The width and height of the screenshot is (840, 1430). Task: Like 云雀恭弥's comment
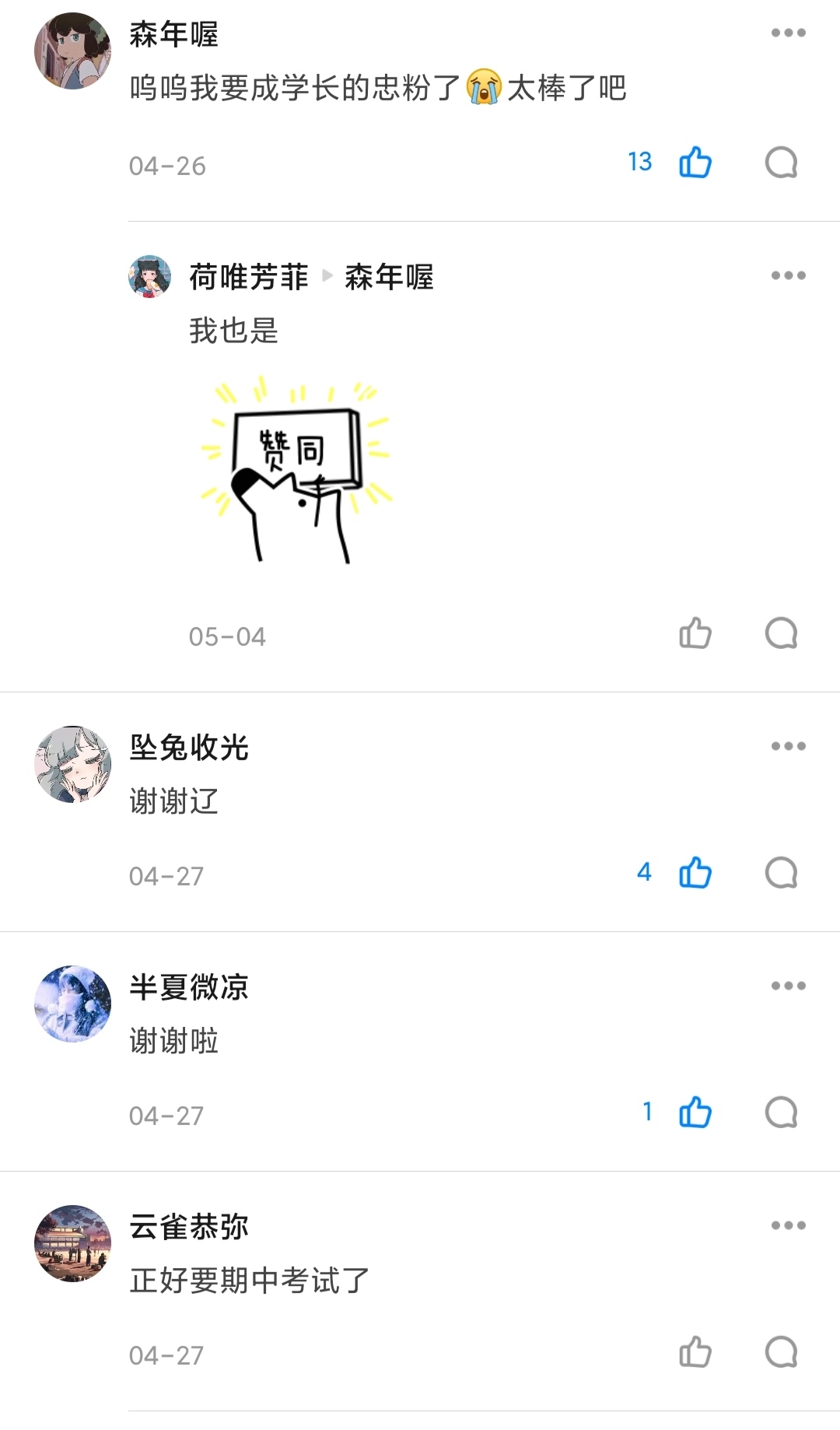click(x=695, y=1352)
